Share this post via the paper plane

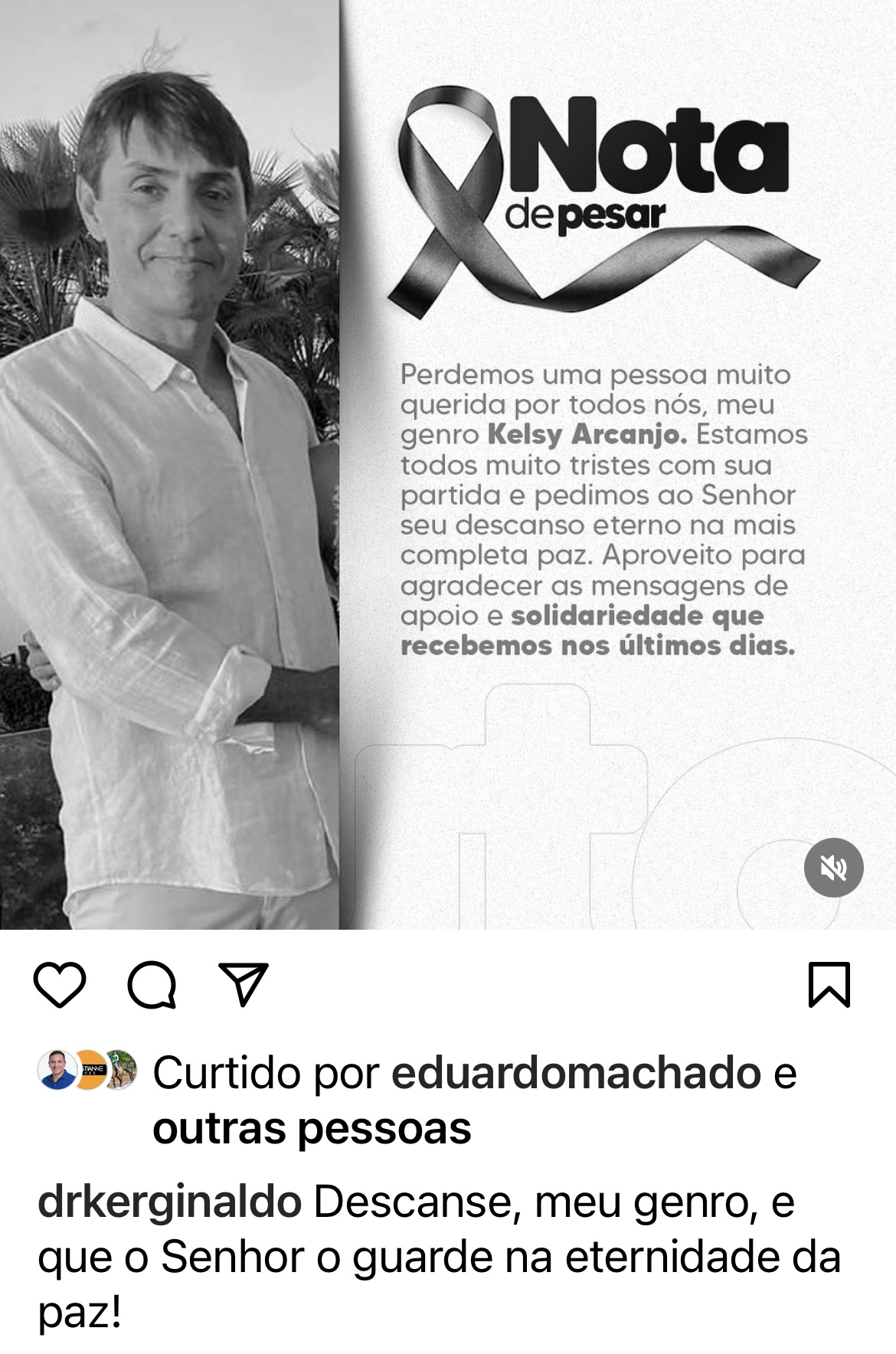click(x=244, y=984)
